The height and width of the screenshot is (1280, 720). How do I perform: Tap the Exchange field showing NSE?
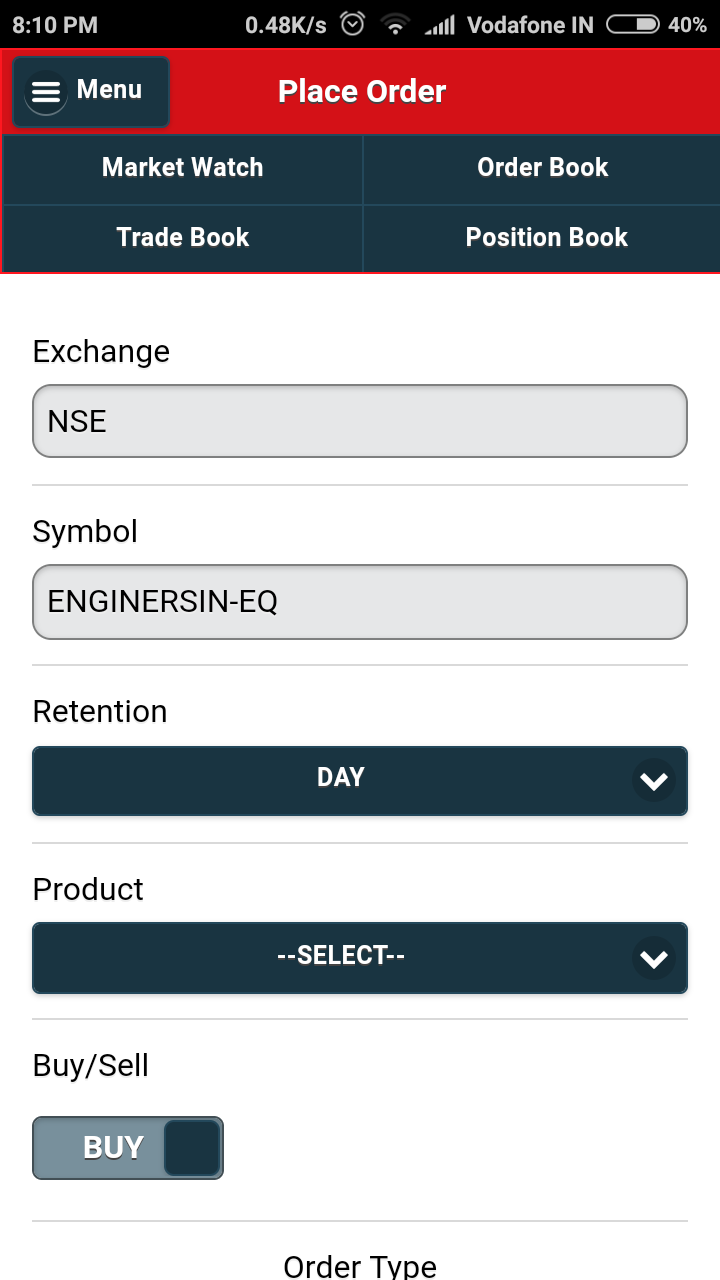tap(360, 421)
